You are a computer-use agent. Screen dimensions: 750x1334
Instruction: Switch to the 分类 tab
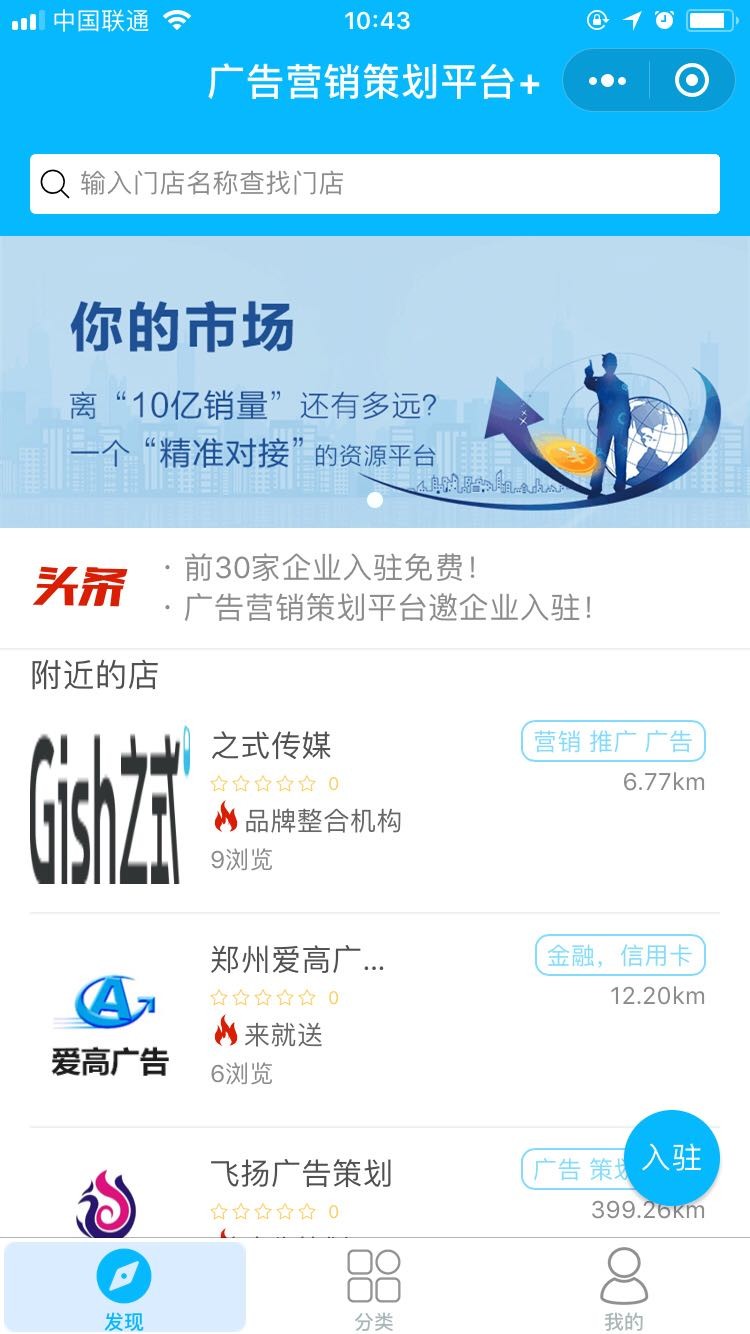[374, 1288]
